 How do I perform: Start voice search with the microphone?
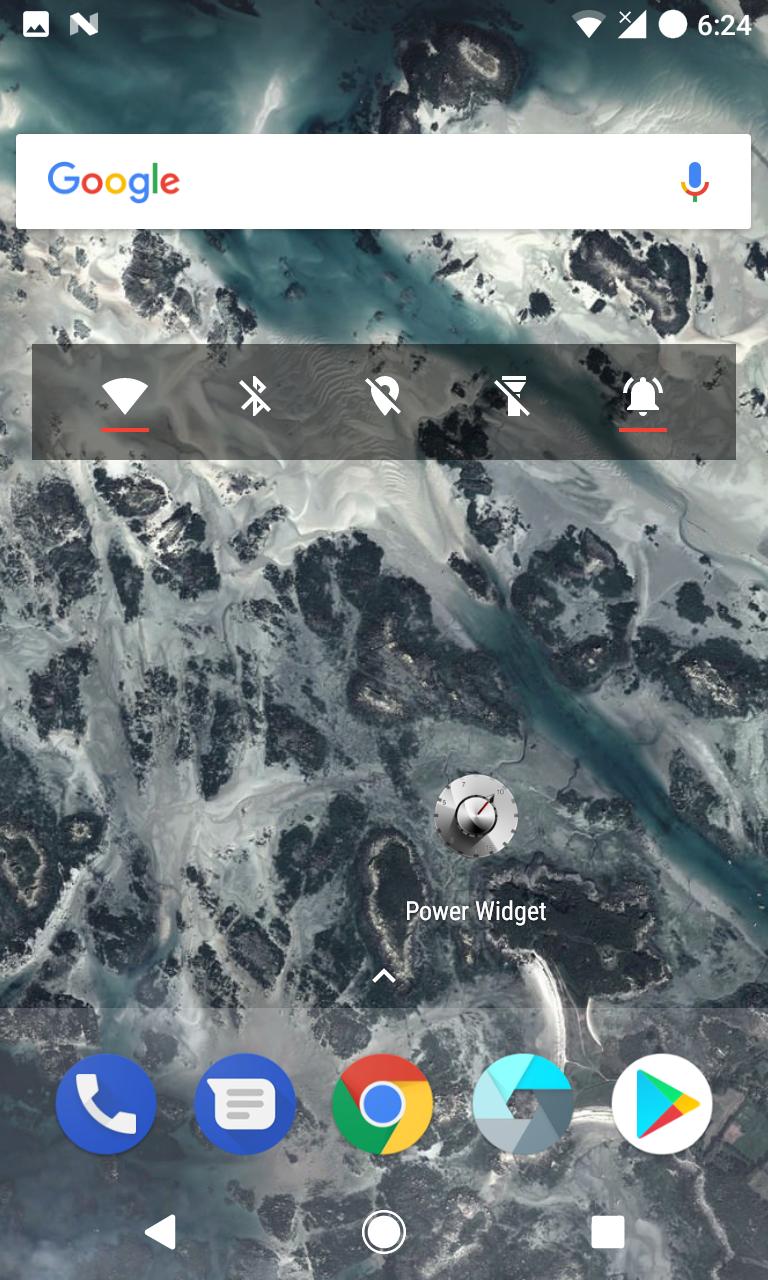(x=694, y=182)
